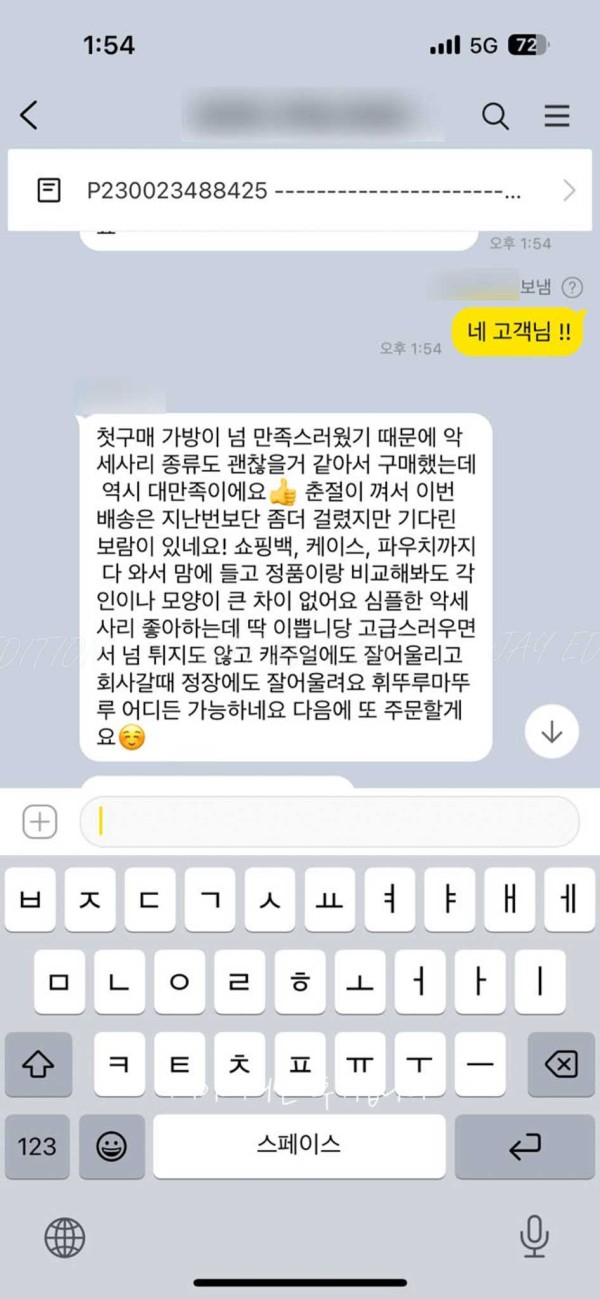Open the attachment plus menu
The width and height of the screenshot is (600, 1299).
pyautogui.click(x=40, y=822)
